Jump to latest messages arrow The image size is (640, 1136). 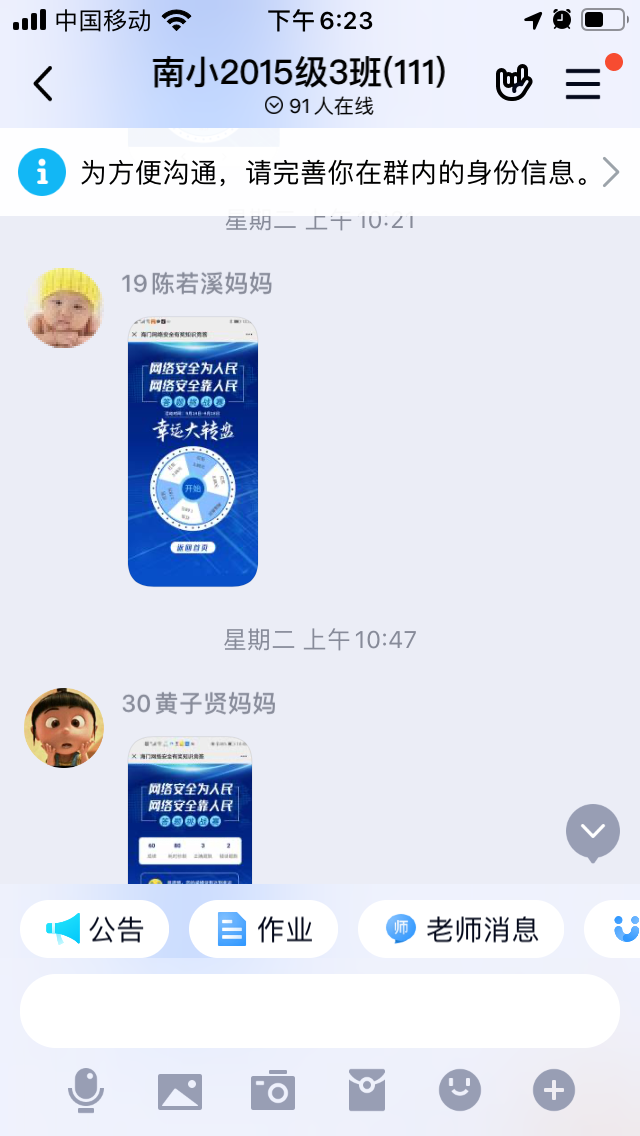pos(592,831)
